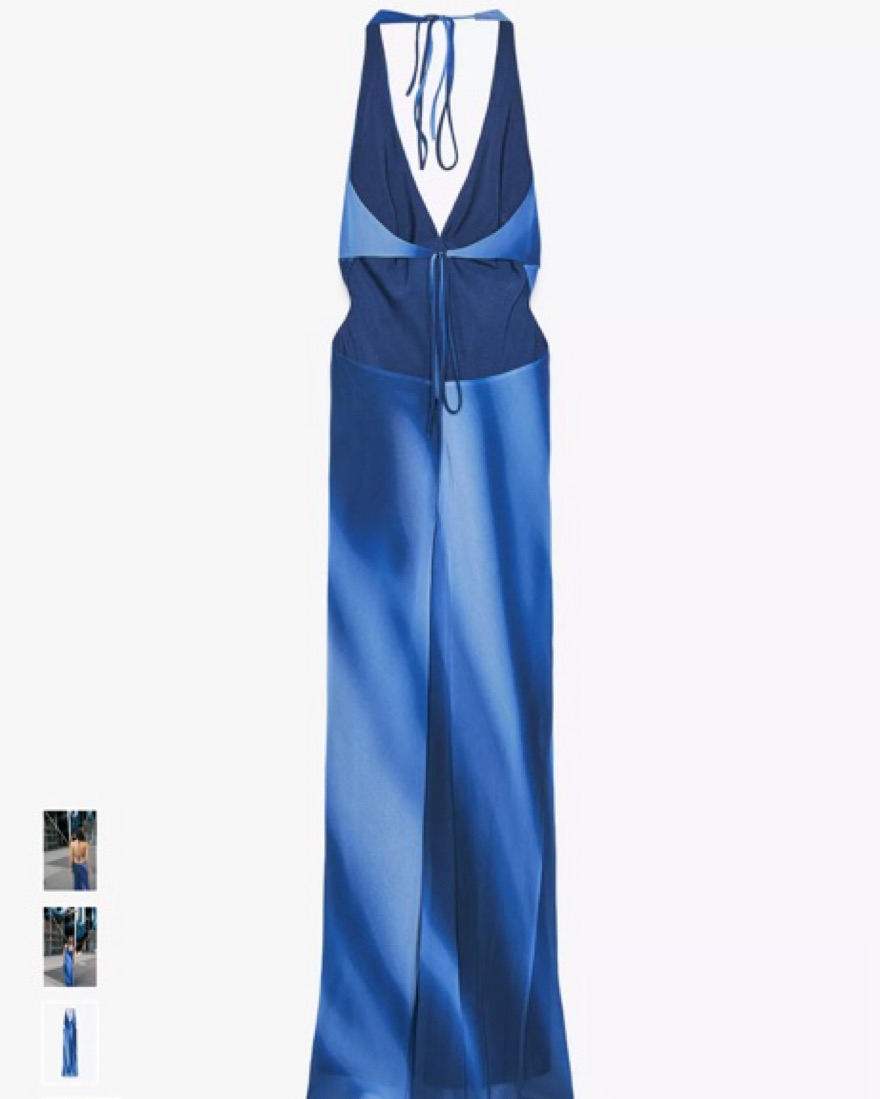Show the back-view model photo thumbnail
The image size is (880, 1099).
[70, 850]
